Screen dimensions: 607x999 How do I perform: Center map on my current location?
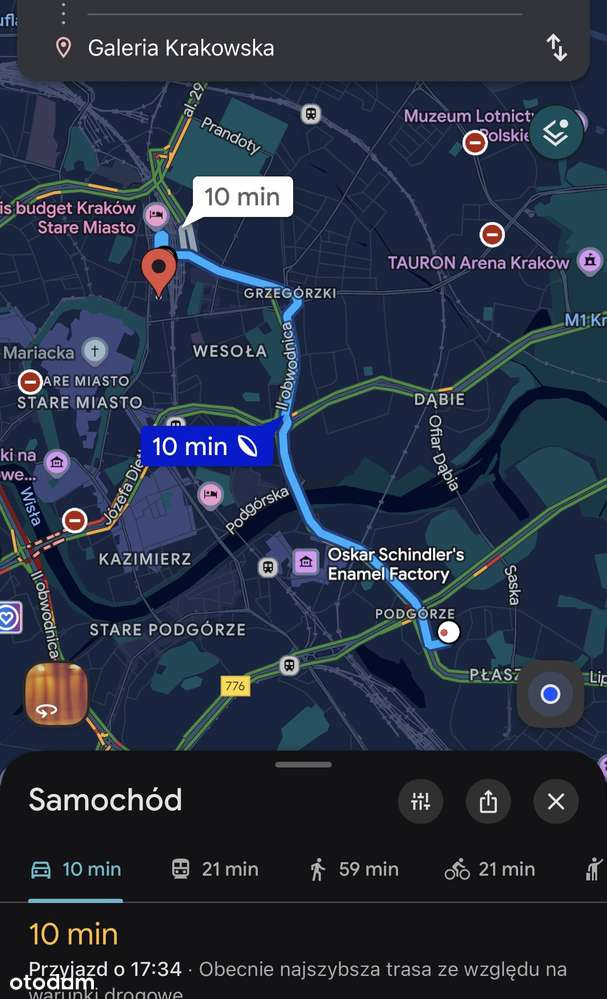pyautogui.click(x=550, y=694)
